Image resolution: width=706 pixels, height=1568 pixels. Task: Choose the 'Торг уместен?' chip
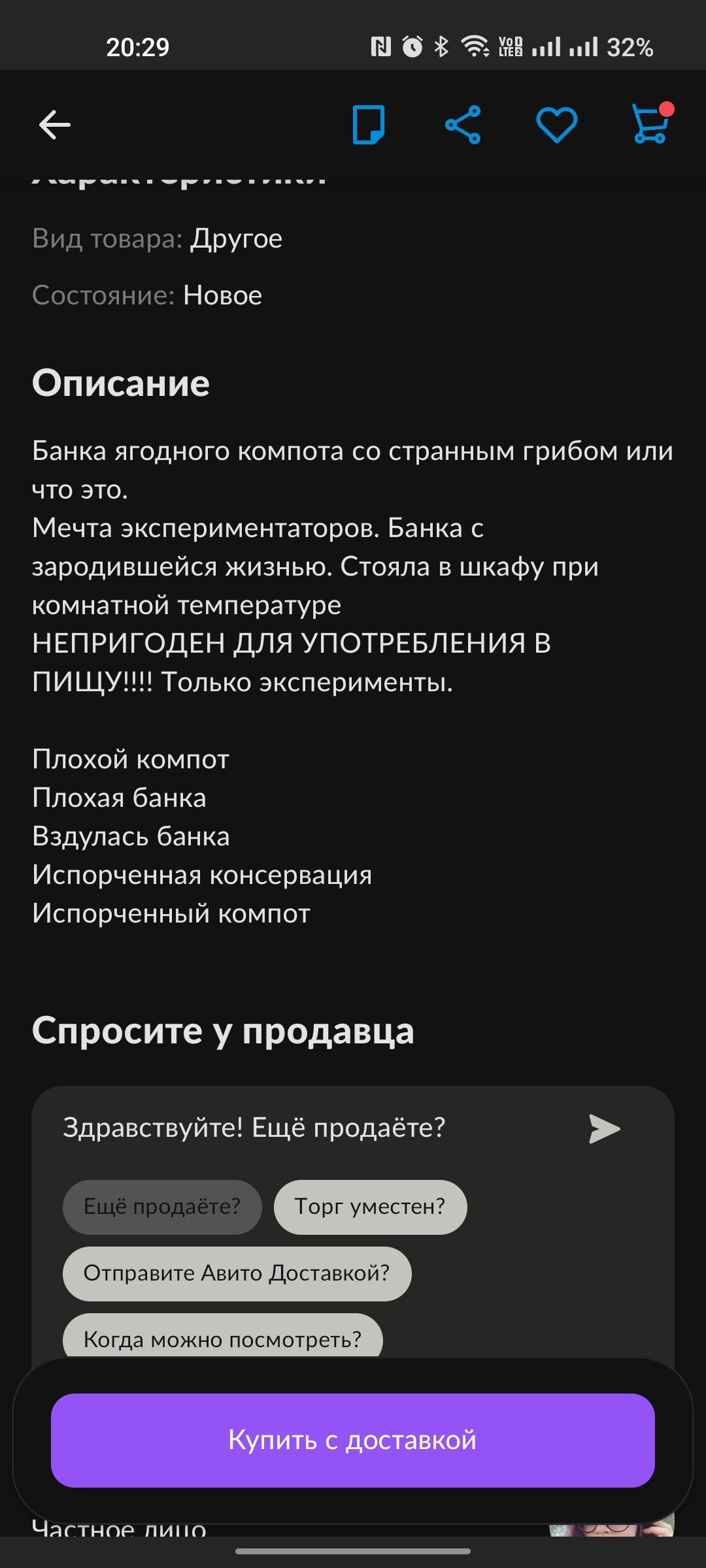tap(370, 1207)
